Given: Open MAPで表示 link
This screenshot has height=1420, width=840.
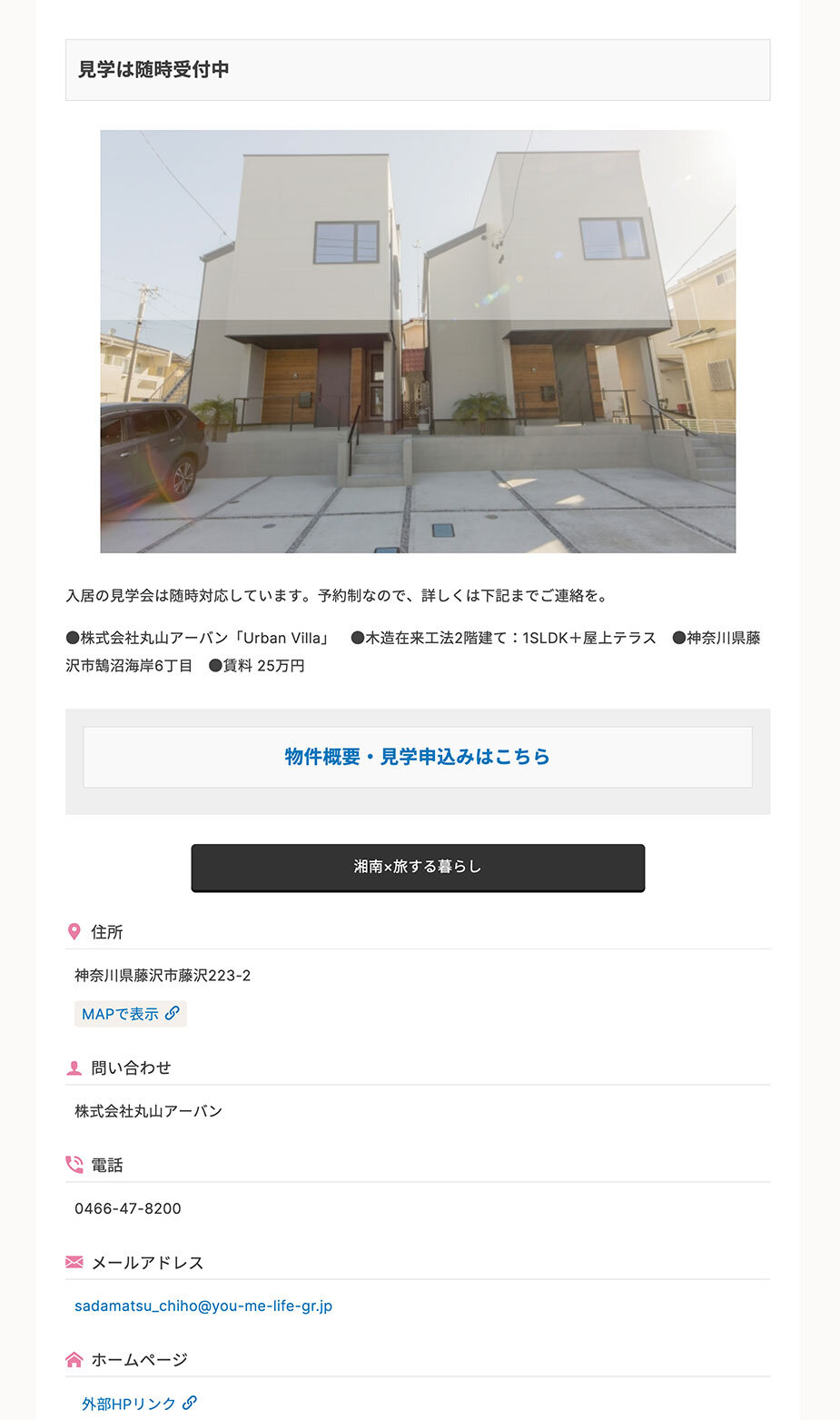Looking at the screenshot, I should pyautogui.click(x=130, y=1014).
